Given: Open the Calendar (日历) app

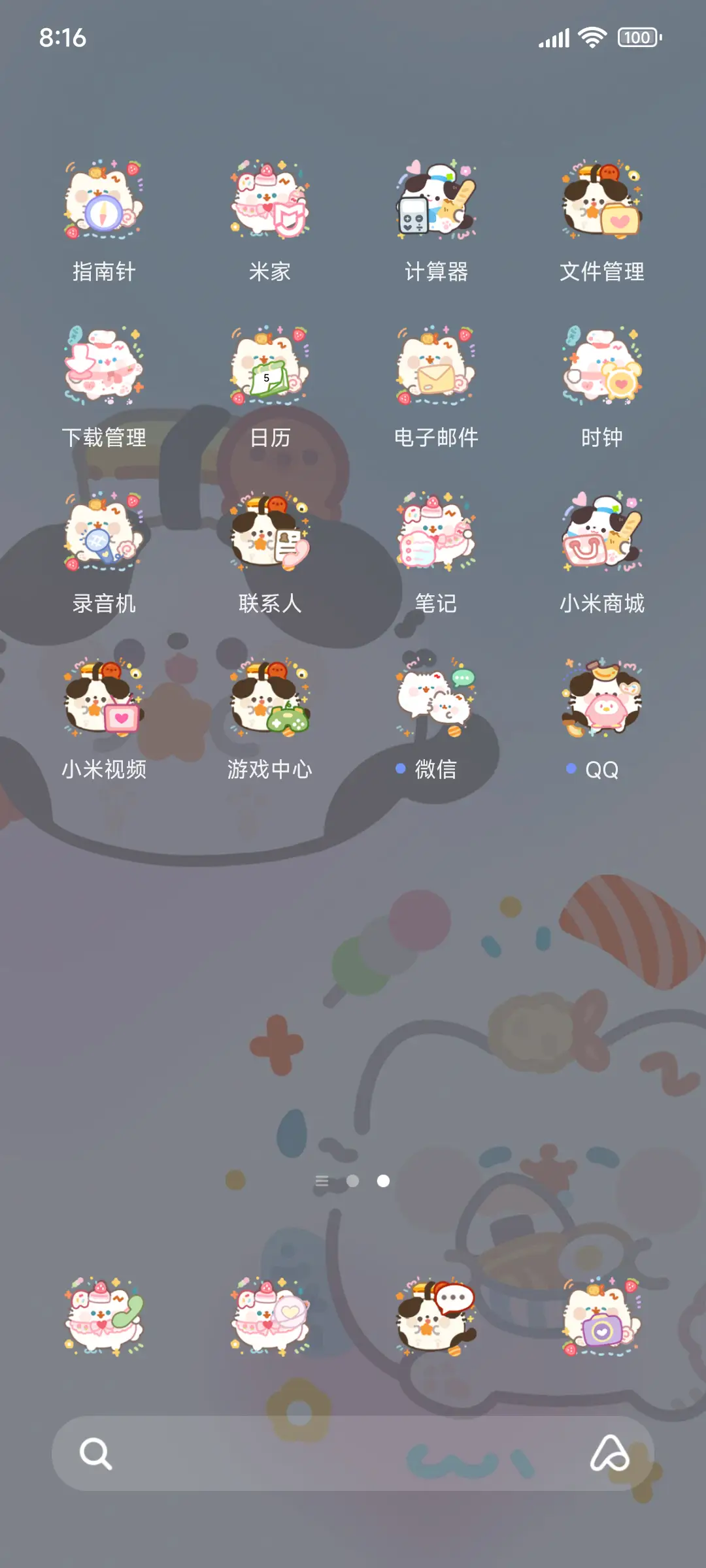Looking at the screenshot, I should [x=269, y=366].
